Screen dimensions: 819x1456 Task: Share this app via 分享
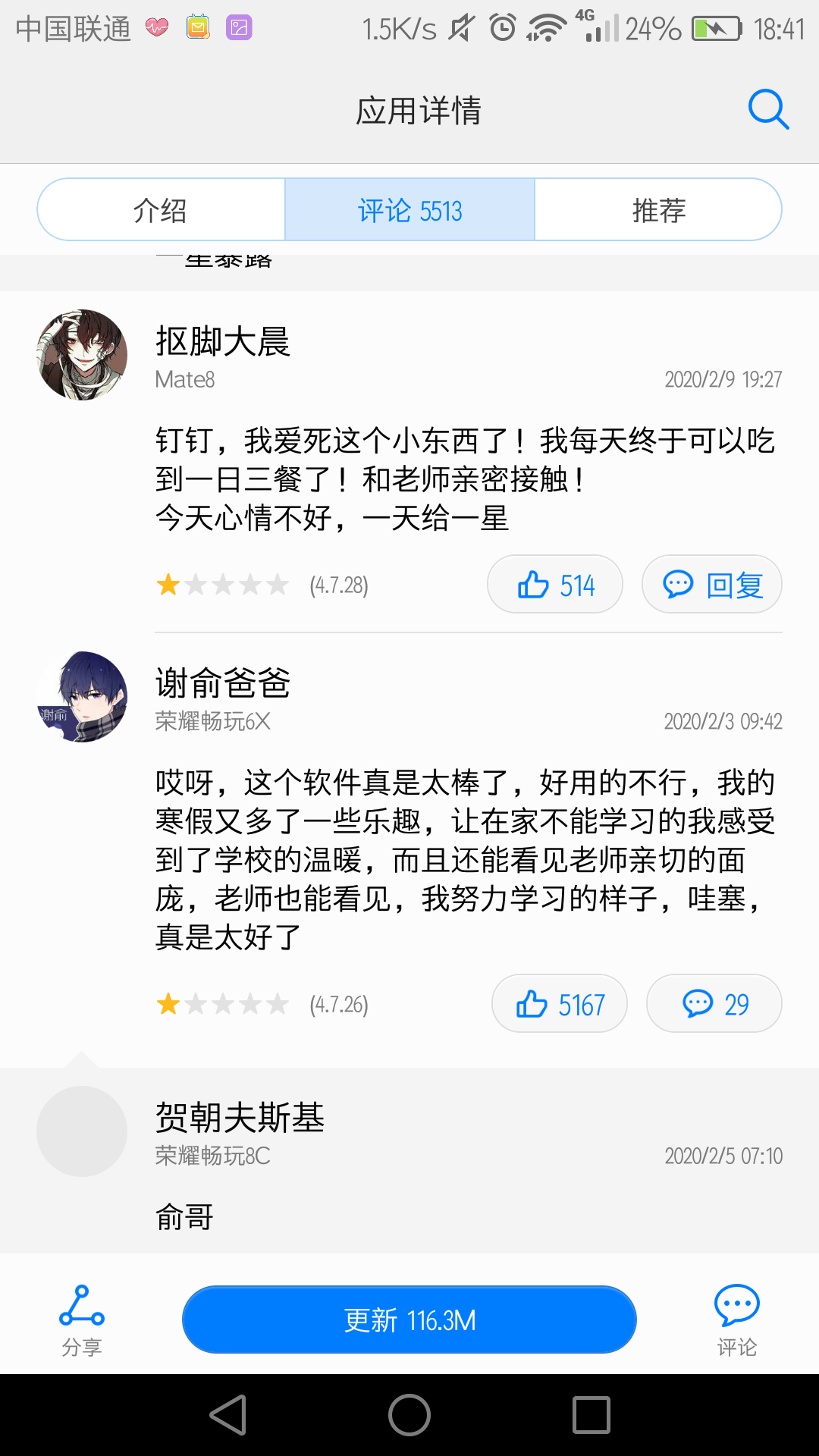(x=82, y=1320)
